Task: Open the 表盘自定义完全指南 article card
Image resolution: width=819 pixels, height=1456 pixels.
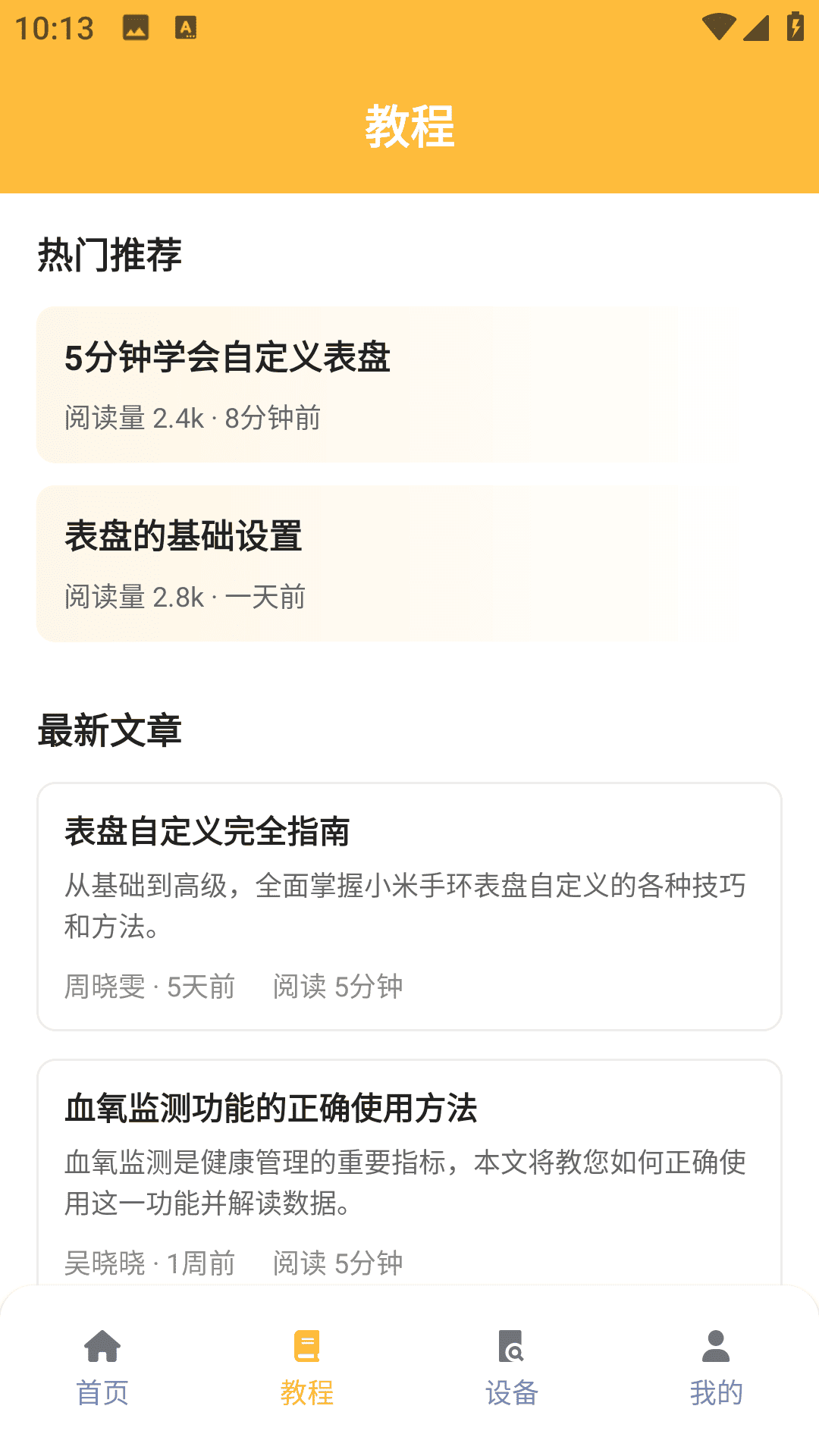Action: [x=409, y=905]
